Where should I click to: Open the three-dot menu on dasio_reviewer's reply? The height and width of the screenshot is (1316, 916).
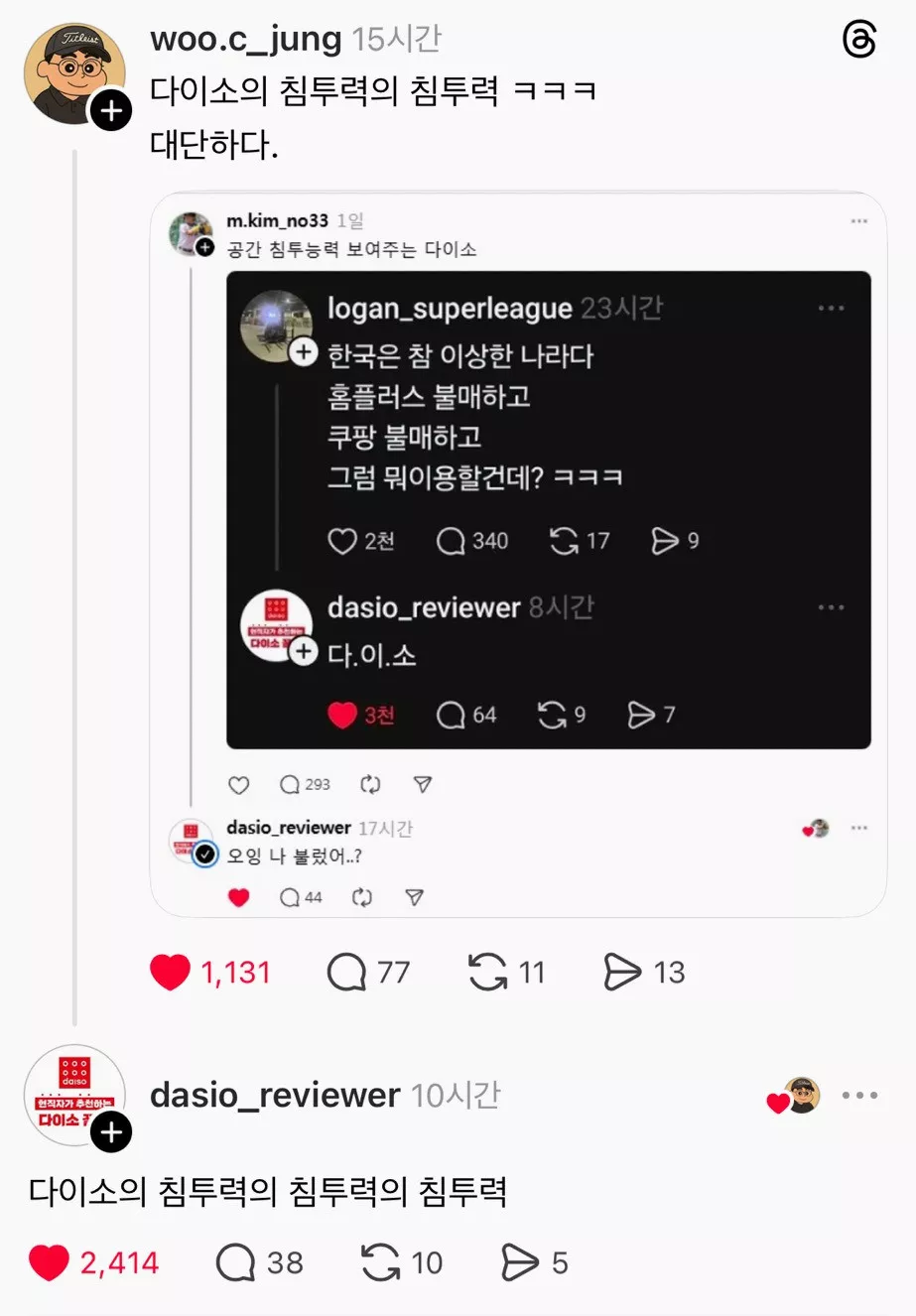click(858, 1096)
